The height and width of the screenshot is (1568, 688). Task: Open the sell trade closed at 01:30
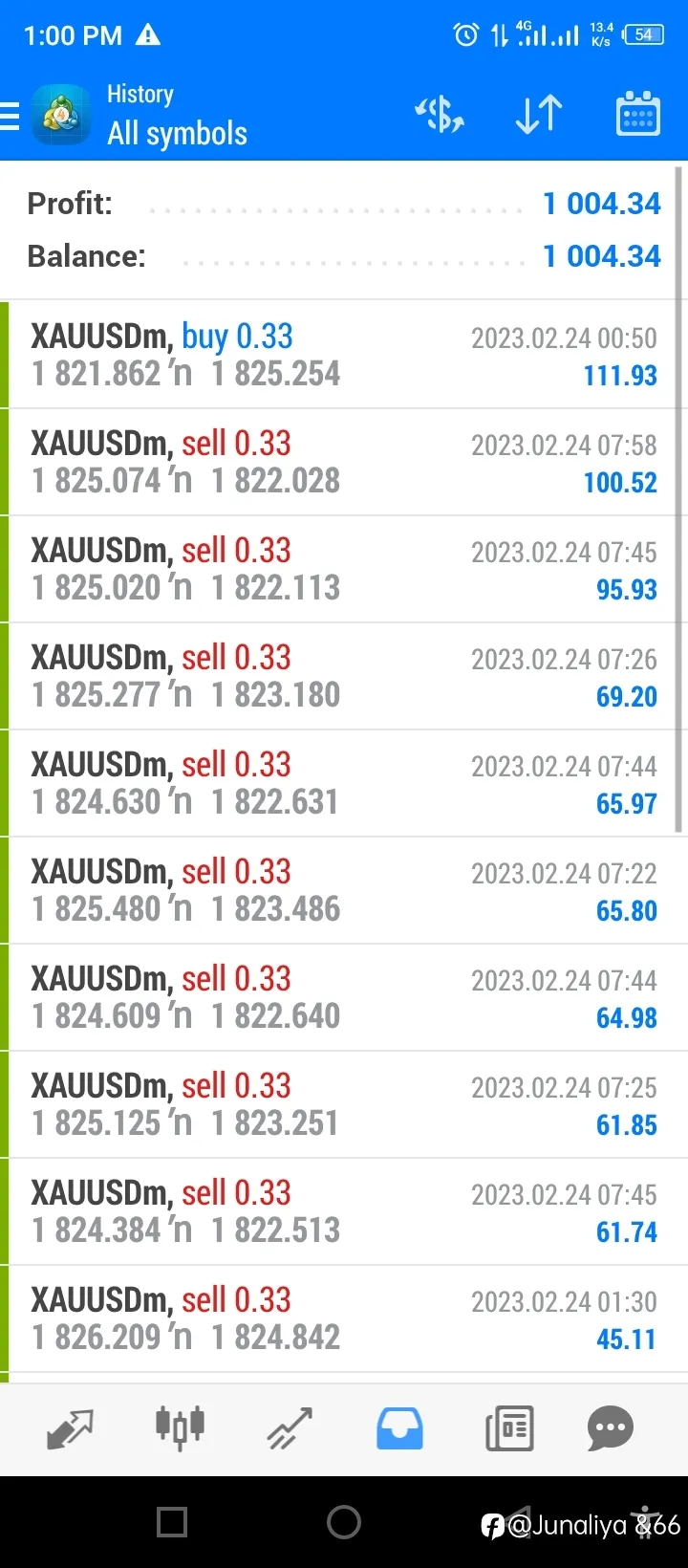point(344,1318)
